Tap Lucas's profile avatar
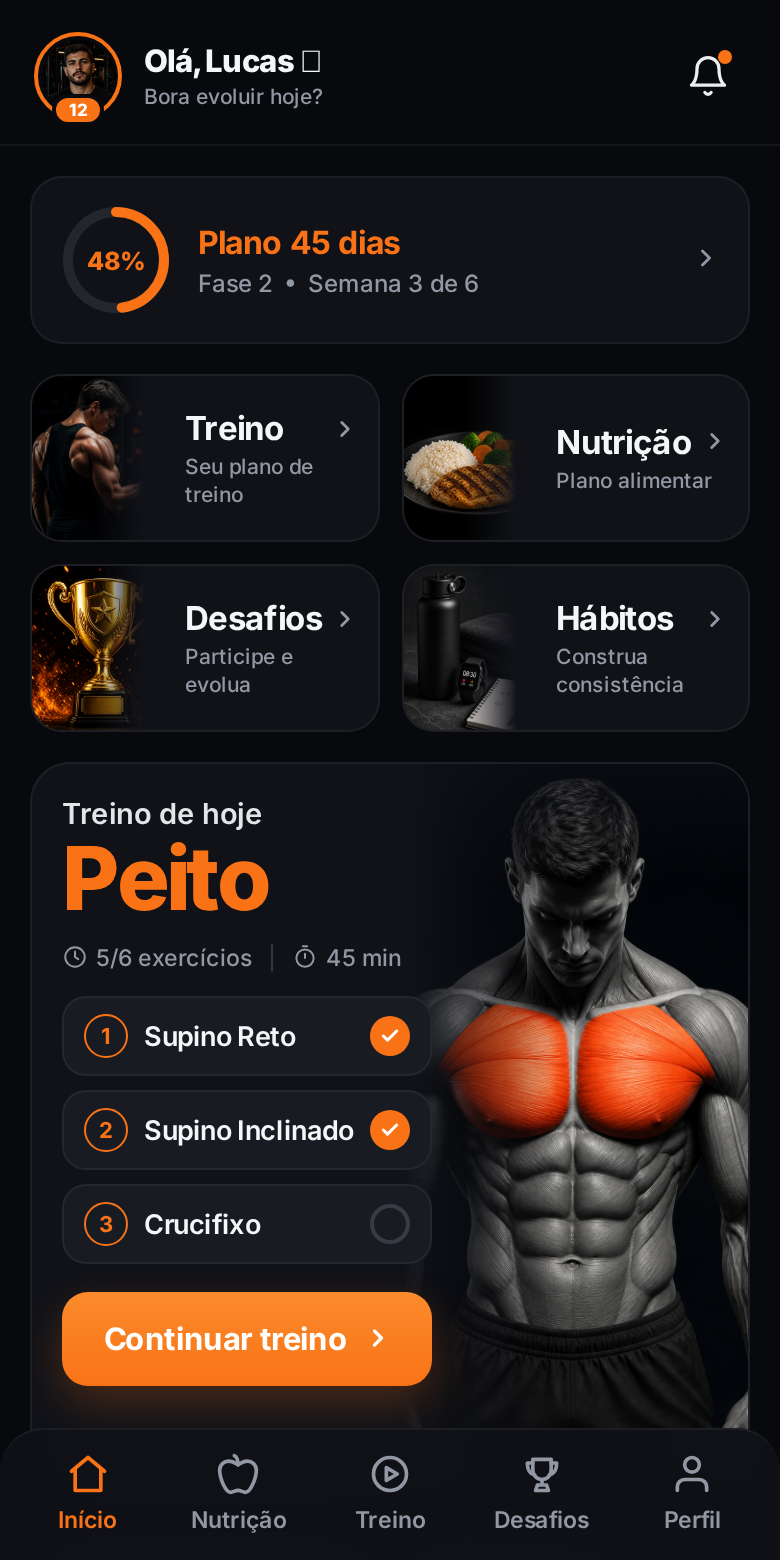 click(78, 76)
